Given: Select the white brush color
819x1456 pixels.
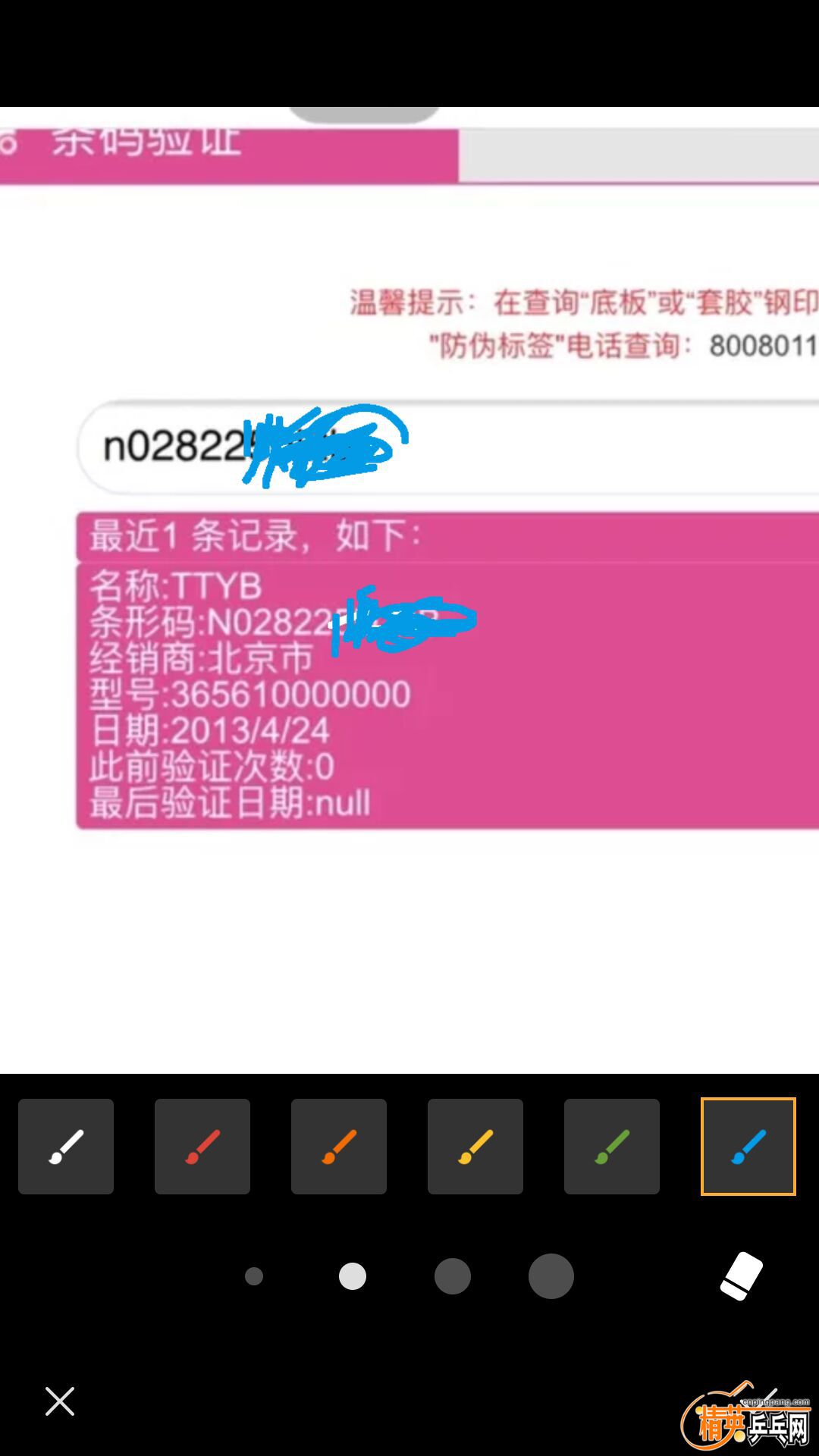Looking at the screenshot, I should [66, 1147].
